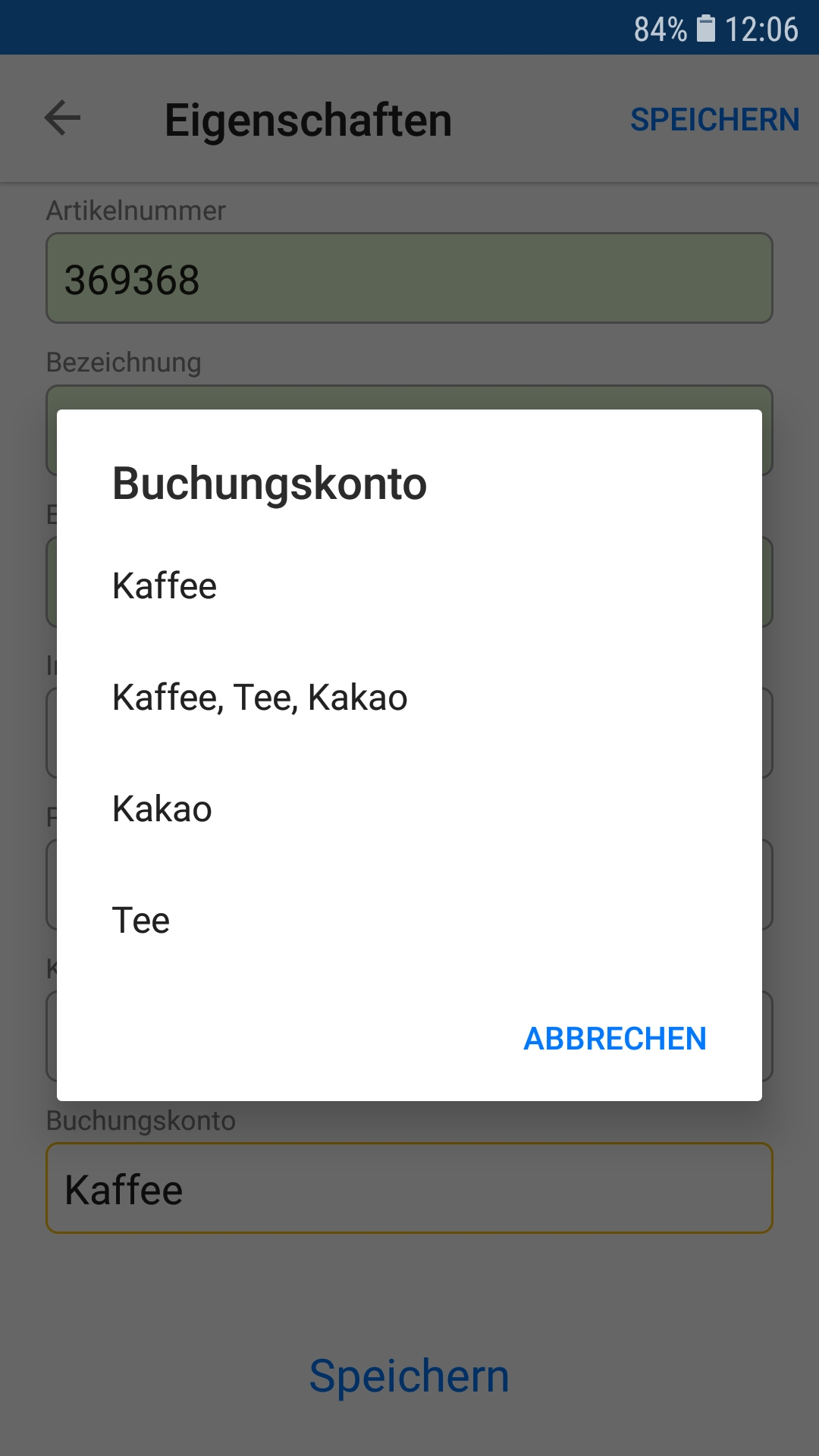Image resolution: width=819 pixels, height=1456 pixels.
Task: Pick Kakao as the Buchungskonto
Action: coord(162,809)
